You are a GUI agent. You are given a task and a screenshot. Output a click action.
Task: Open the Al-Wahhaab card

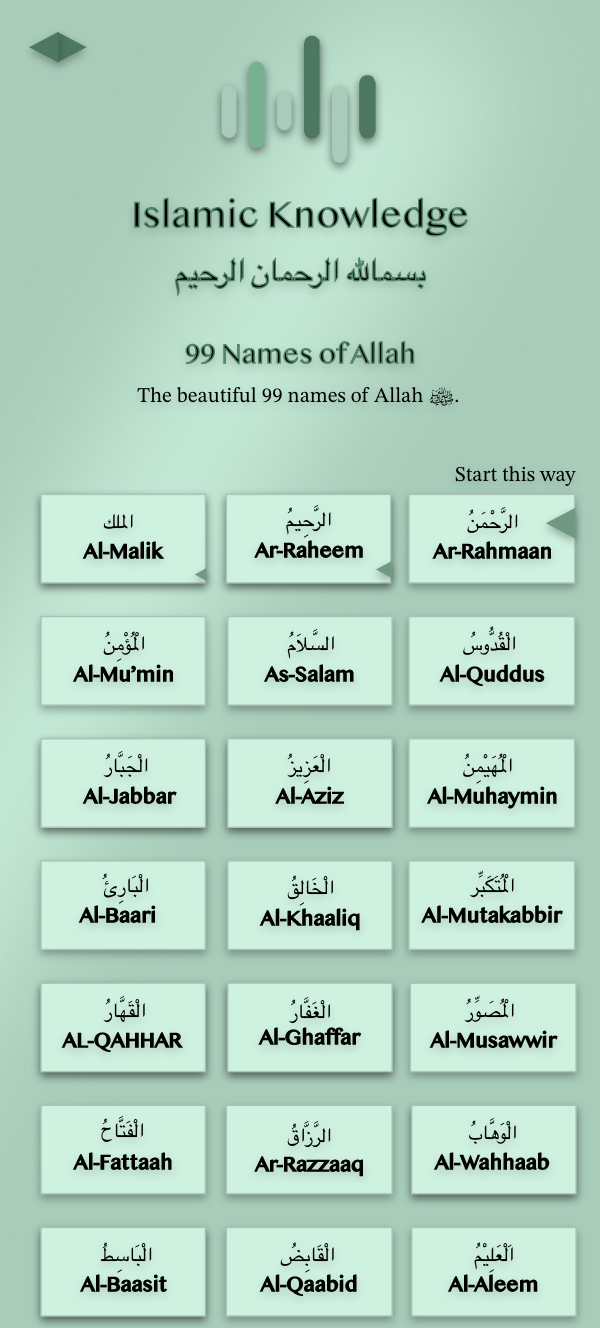492,1149
